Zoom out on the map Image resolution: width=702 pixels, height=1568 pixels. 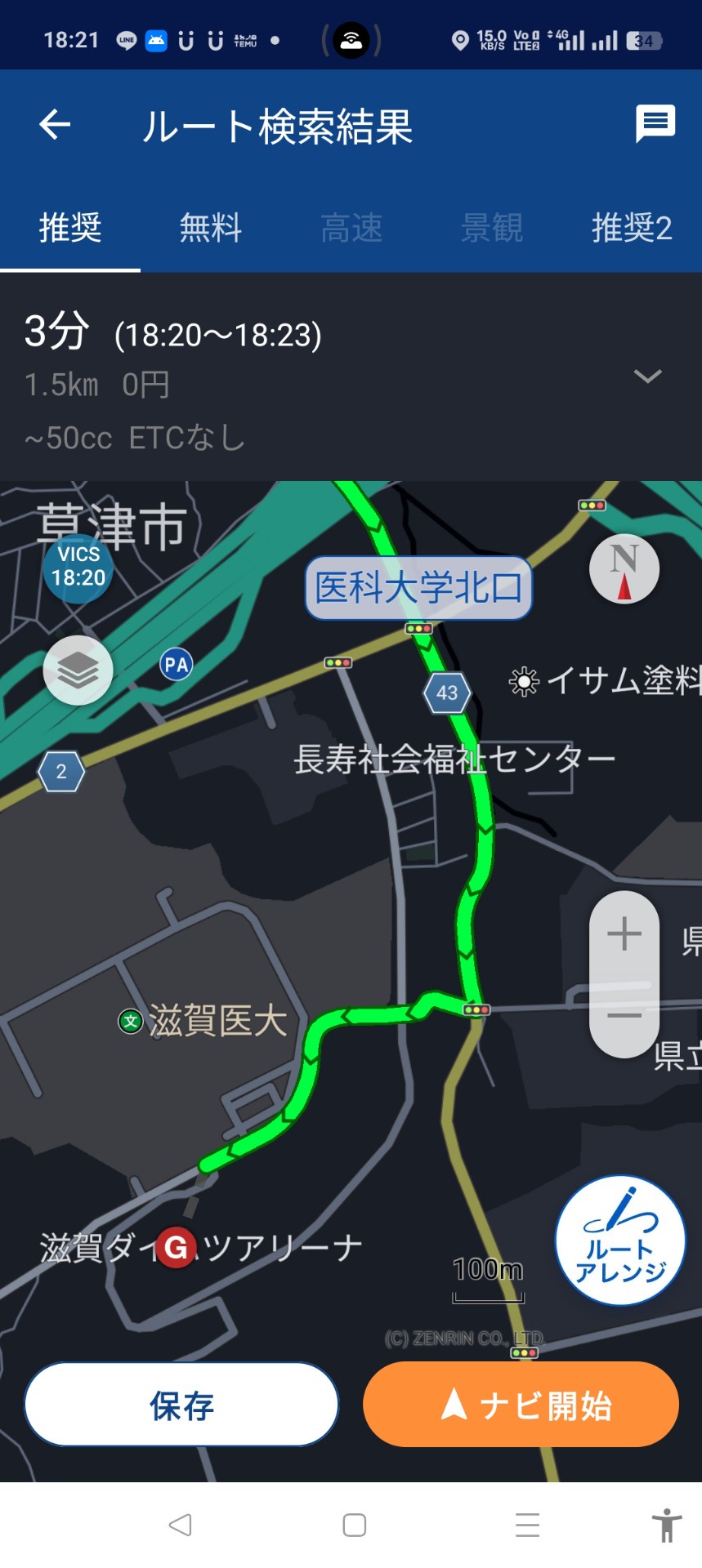point(624,1015)
